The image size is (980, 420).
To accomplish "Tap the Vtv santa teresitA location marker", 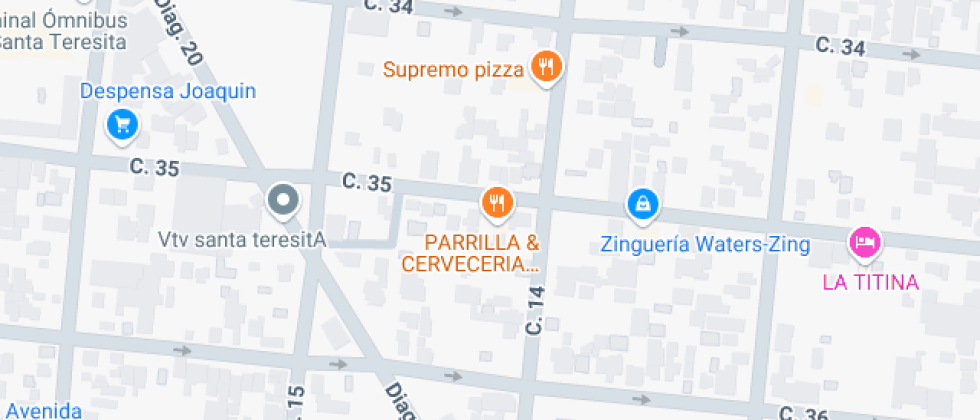I will pos(284,201).
